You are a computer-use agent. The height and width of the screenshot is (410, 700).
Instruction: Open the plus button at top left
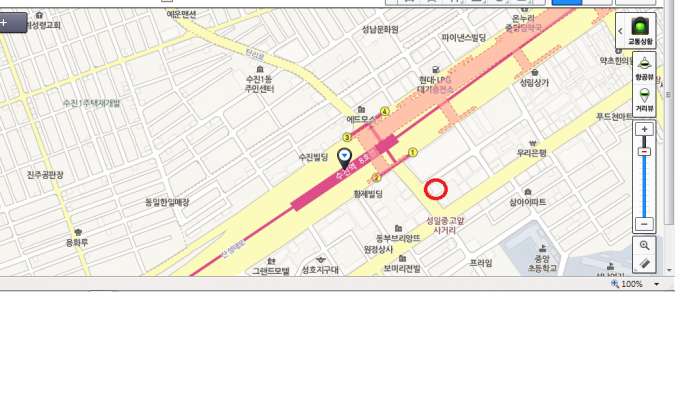(x=12, y=22)
